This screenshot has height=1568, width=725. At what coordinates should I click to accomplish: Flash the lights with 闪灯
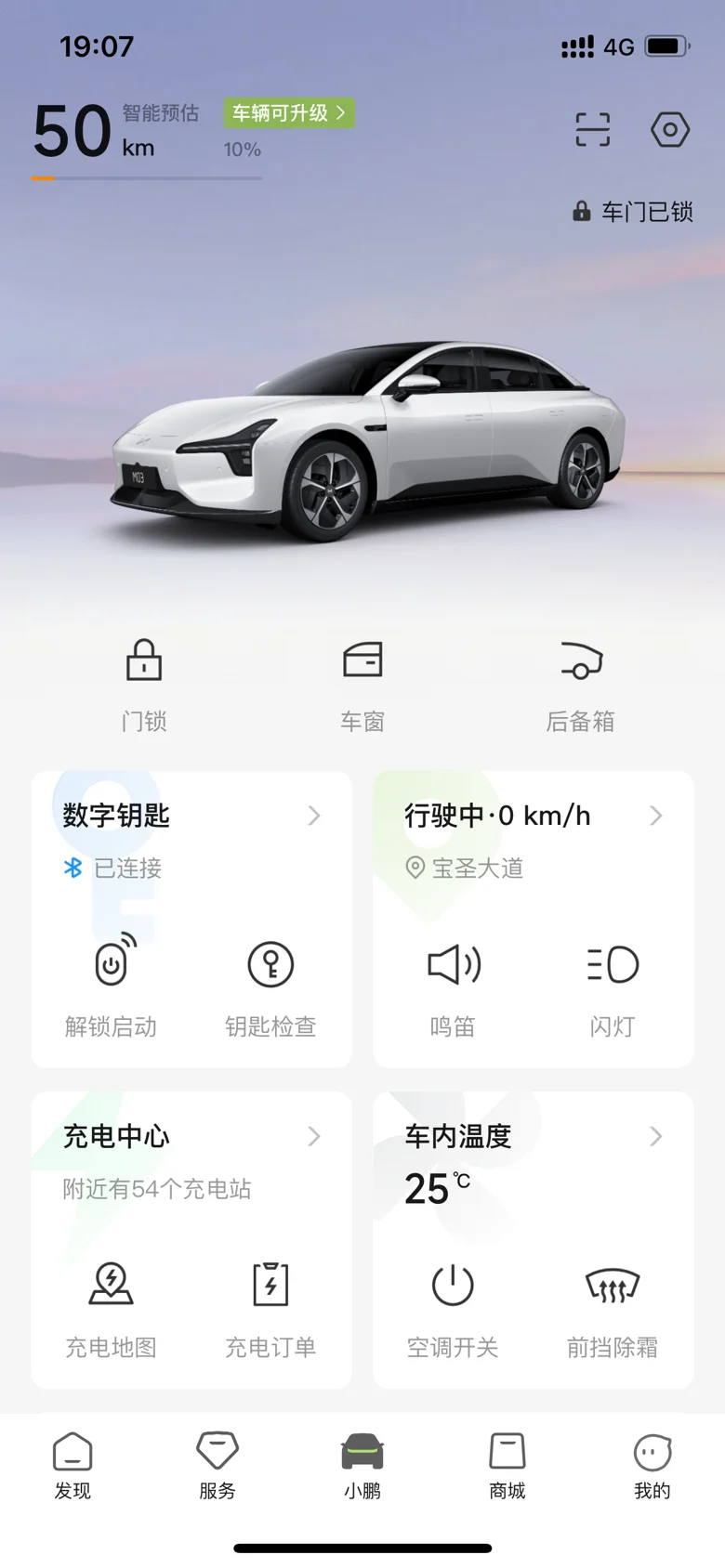(x=613, y=985)
